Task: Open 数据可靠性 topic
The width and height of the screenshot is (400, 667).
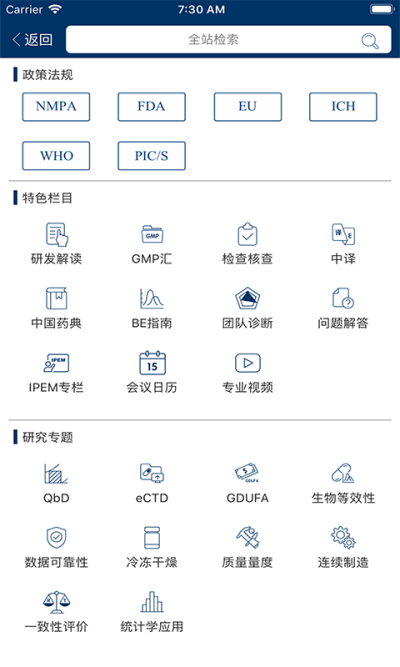Action: pyautogui.click(x=56, y=547)
